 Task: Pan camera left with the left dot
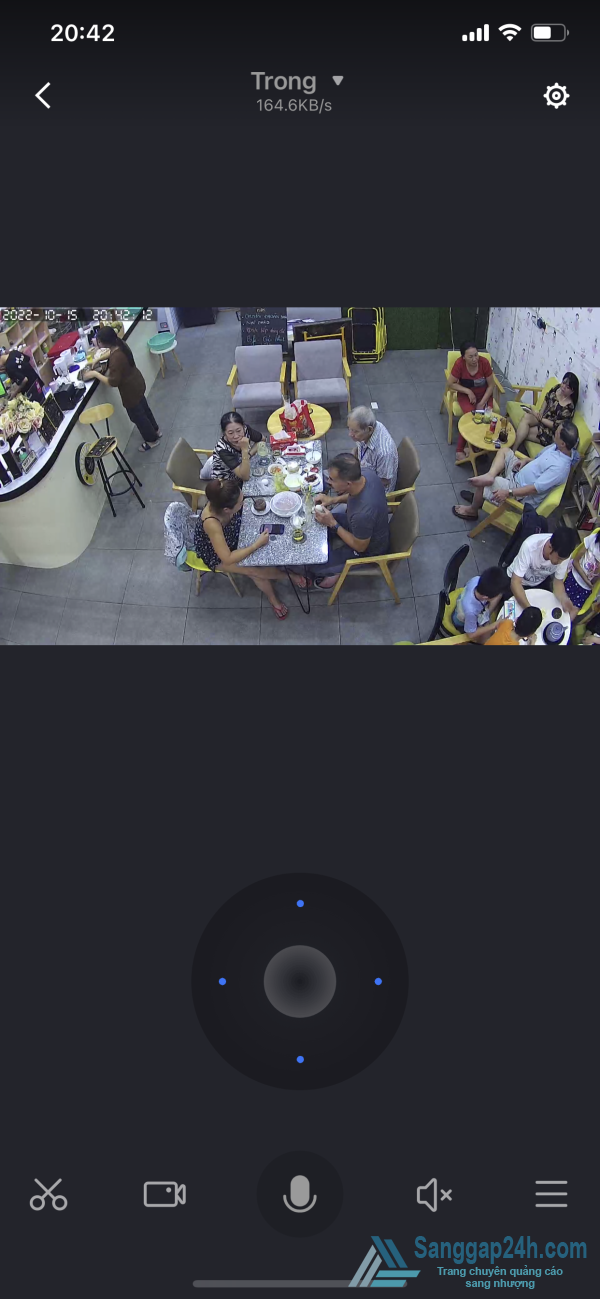[222, 981]
